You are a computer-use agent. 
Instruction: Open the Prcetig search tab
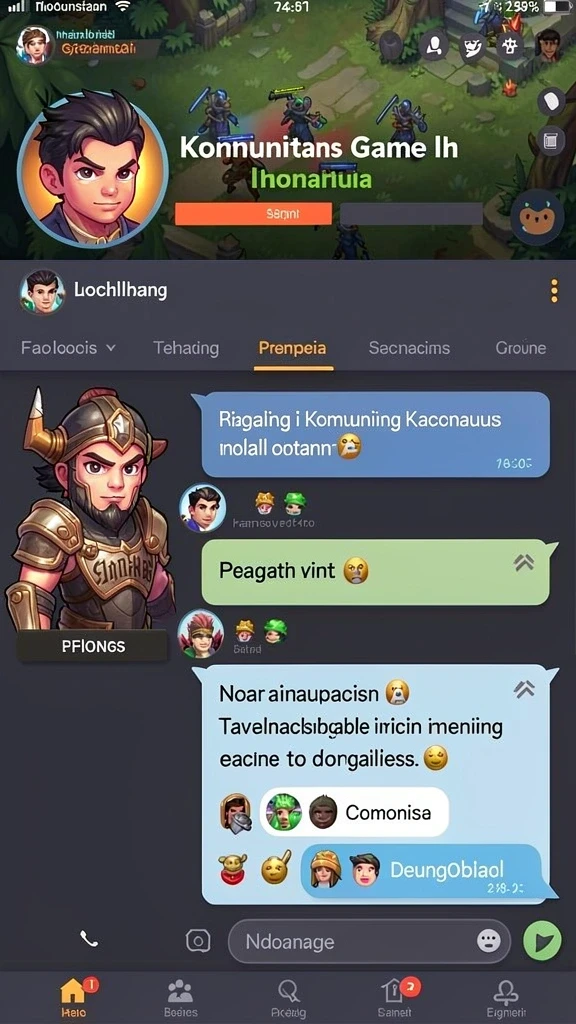tap(288, 997)
